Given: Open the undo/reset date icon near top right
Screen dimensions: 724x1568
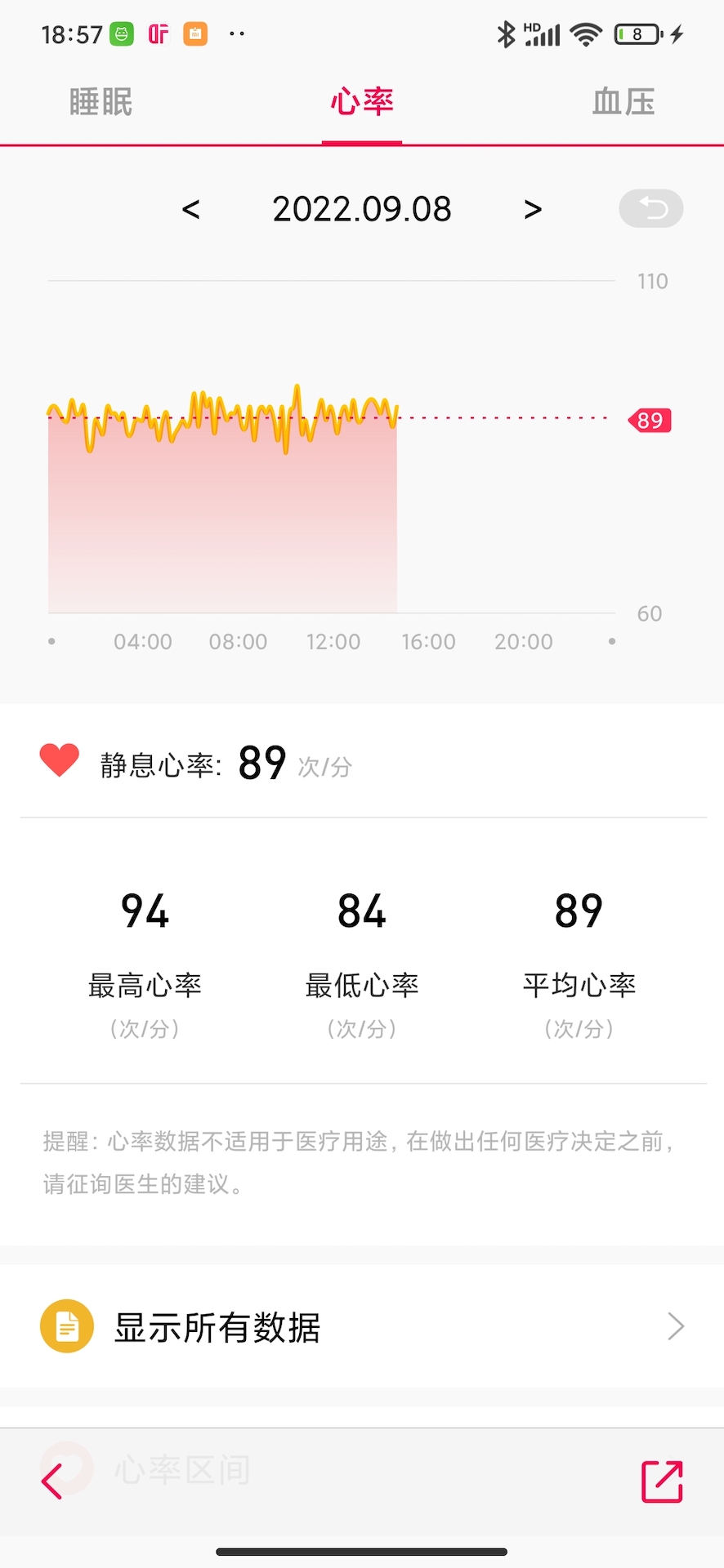Looking at the screenshot, I should coord(650,208).
